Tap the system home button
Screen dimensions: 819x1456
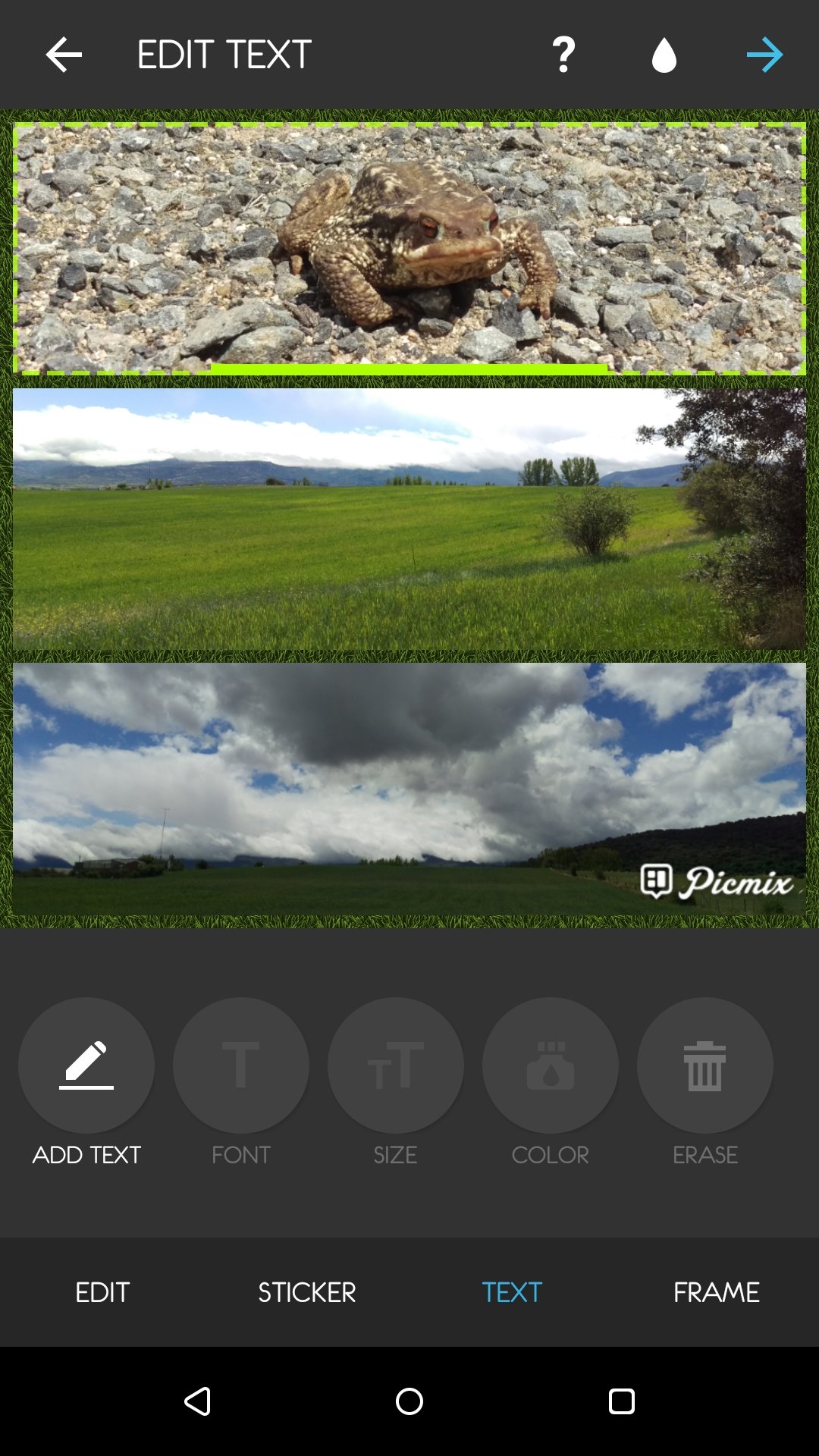click(409, 1401)
